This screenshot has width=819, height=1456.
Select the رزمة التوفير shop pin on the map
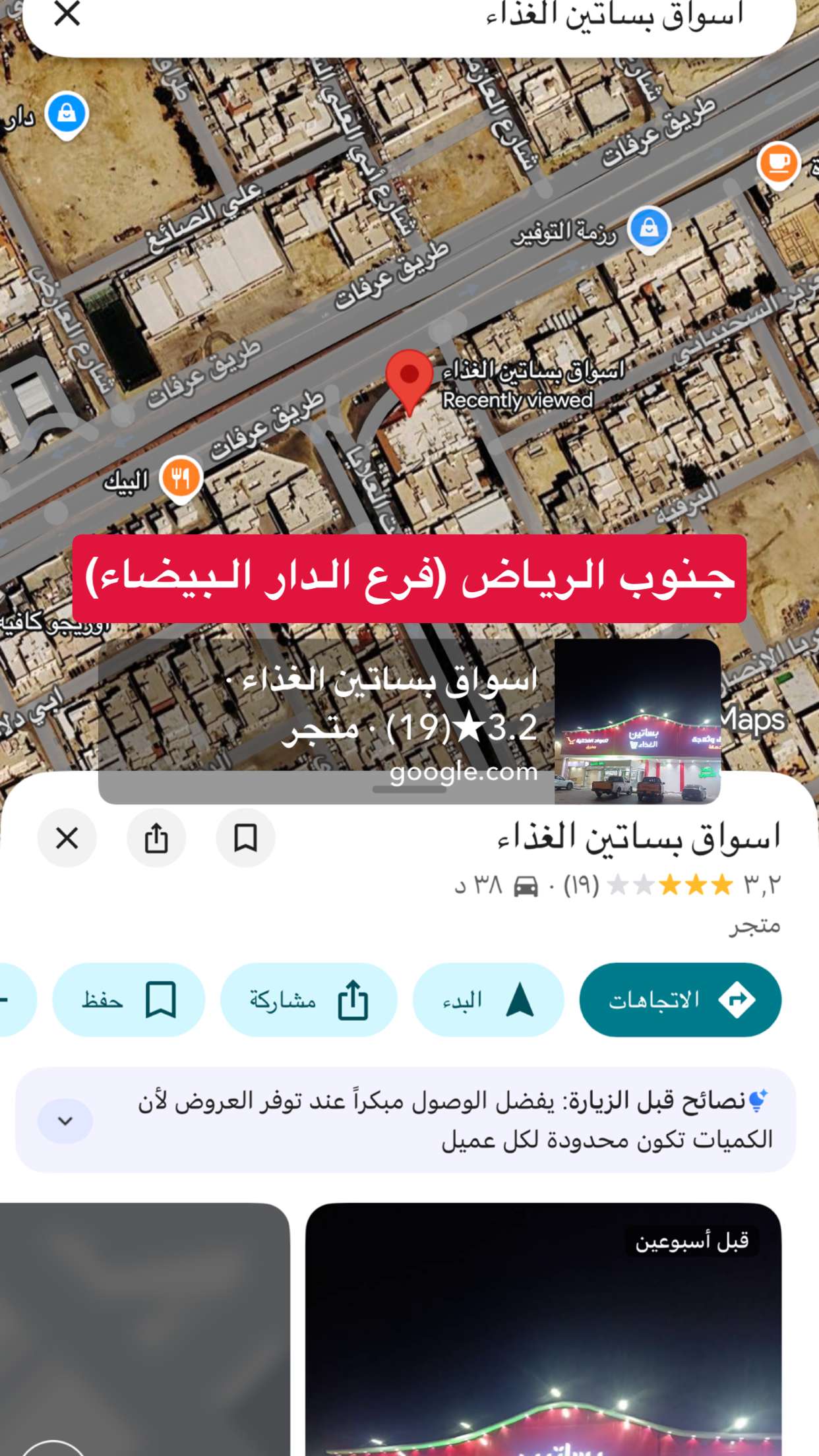(x=649, y=229)
